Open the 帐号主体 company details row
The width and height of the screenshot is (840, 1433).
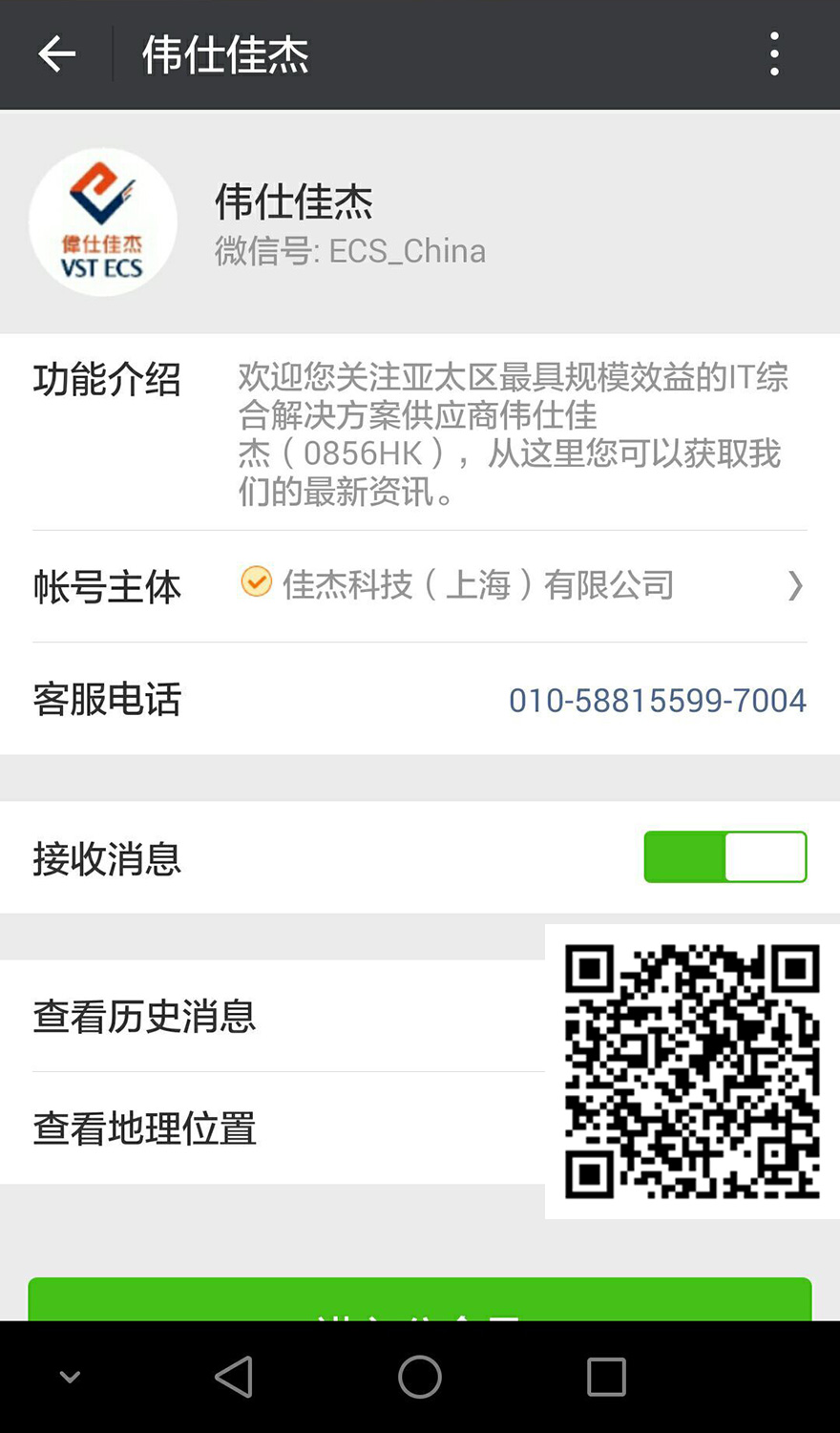coord(420,585)
